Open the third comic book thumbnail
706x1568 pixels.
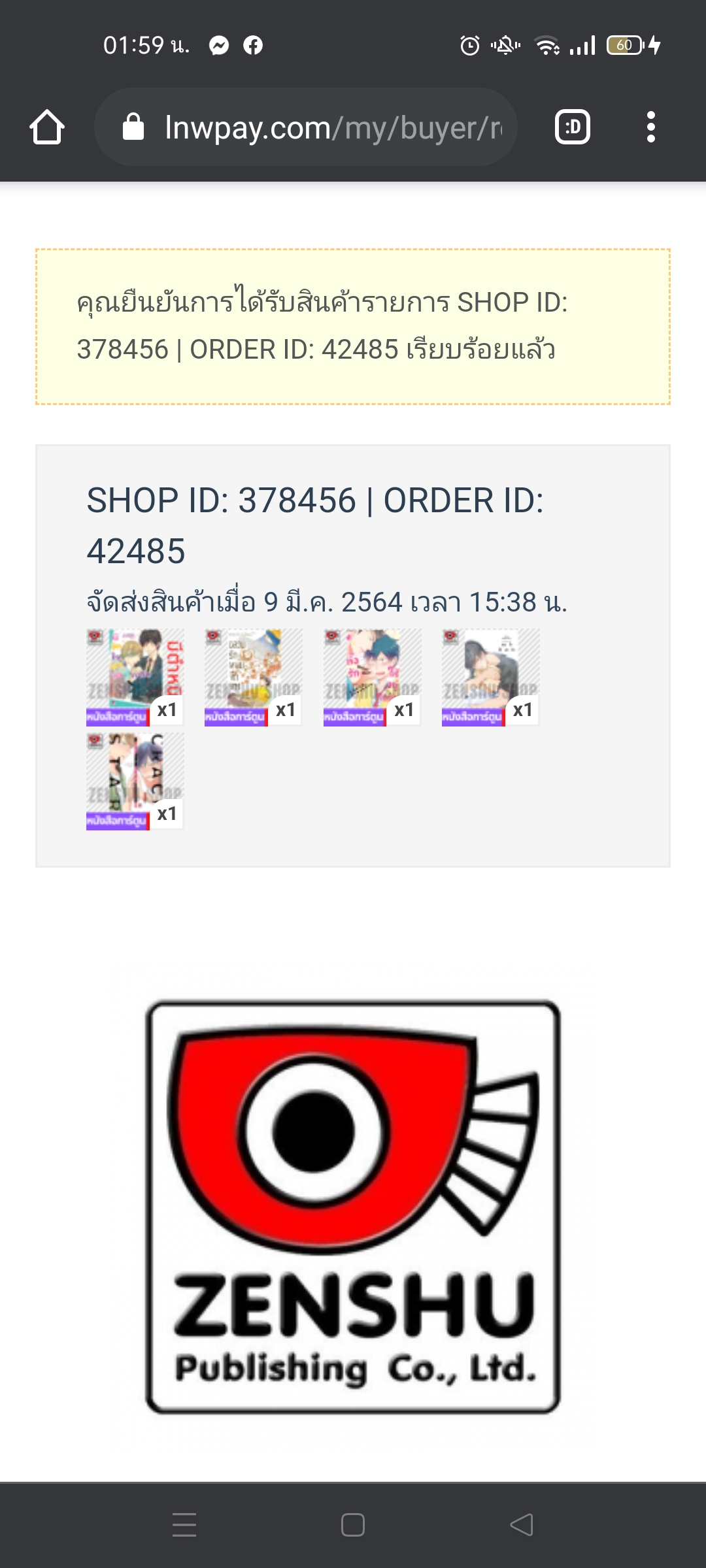(x=373, y=678)
